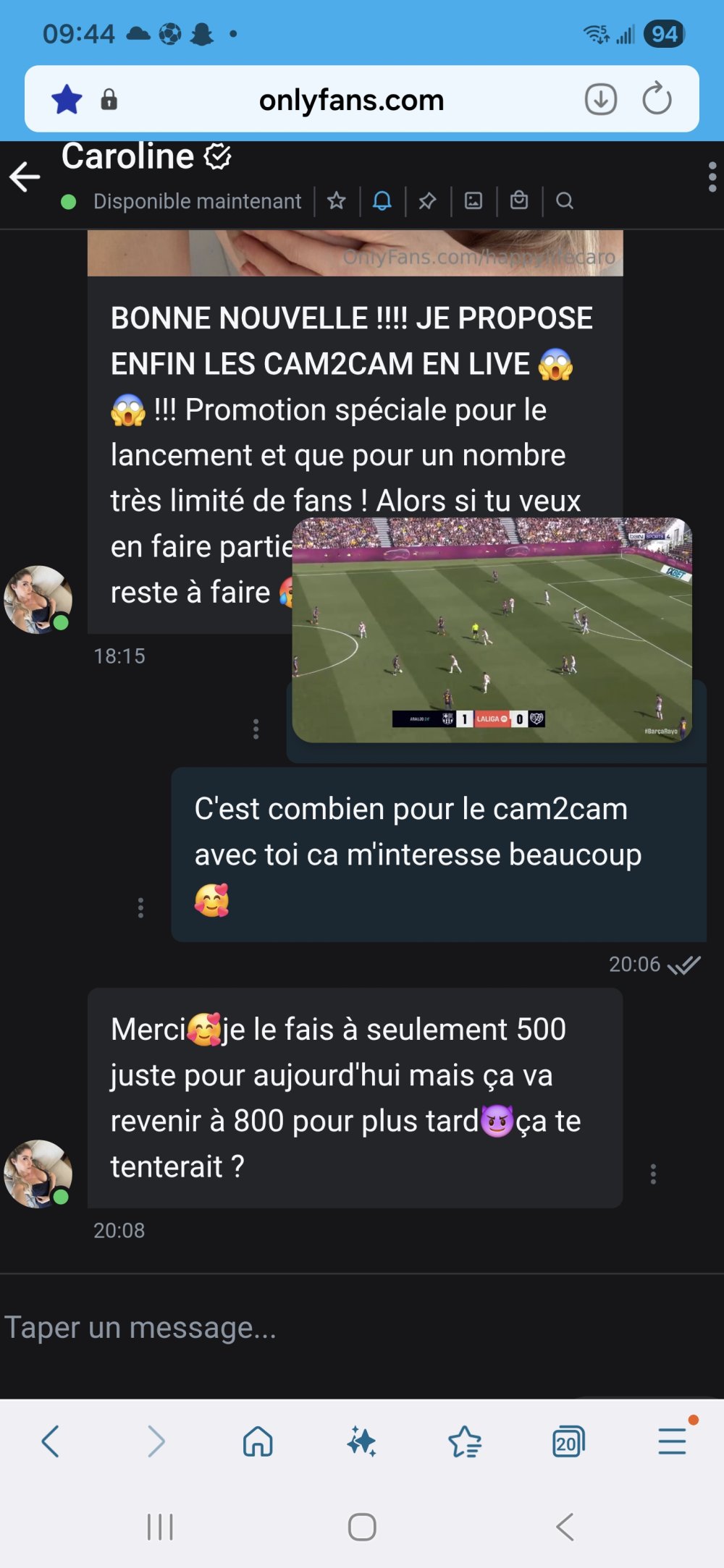This screenshot has width=724, height=1568.
Task: Go to the browser home page
Action: click(258, 1441)
